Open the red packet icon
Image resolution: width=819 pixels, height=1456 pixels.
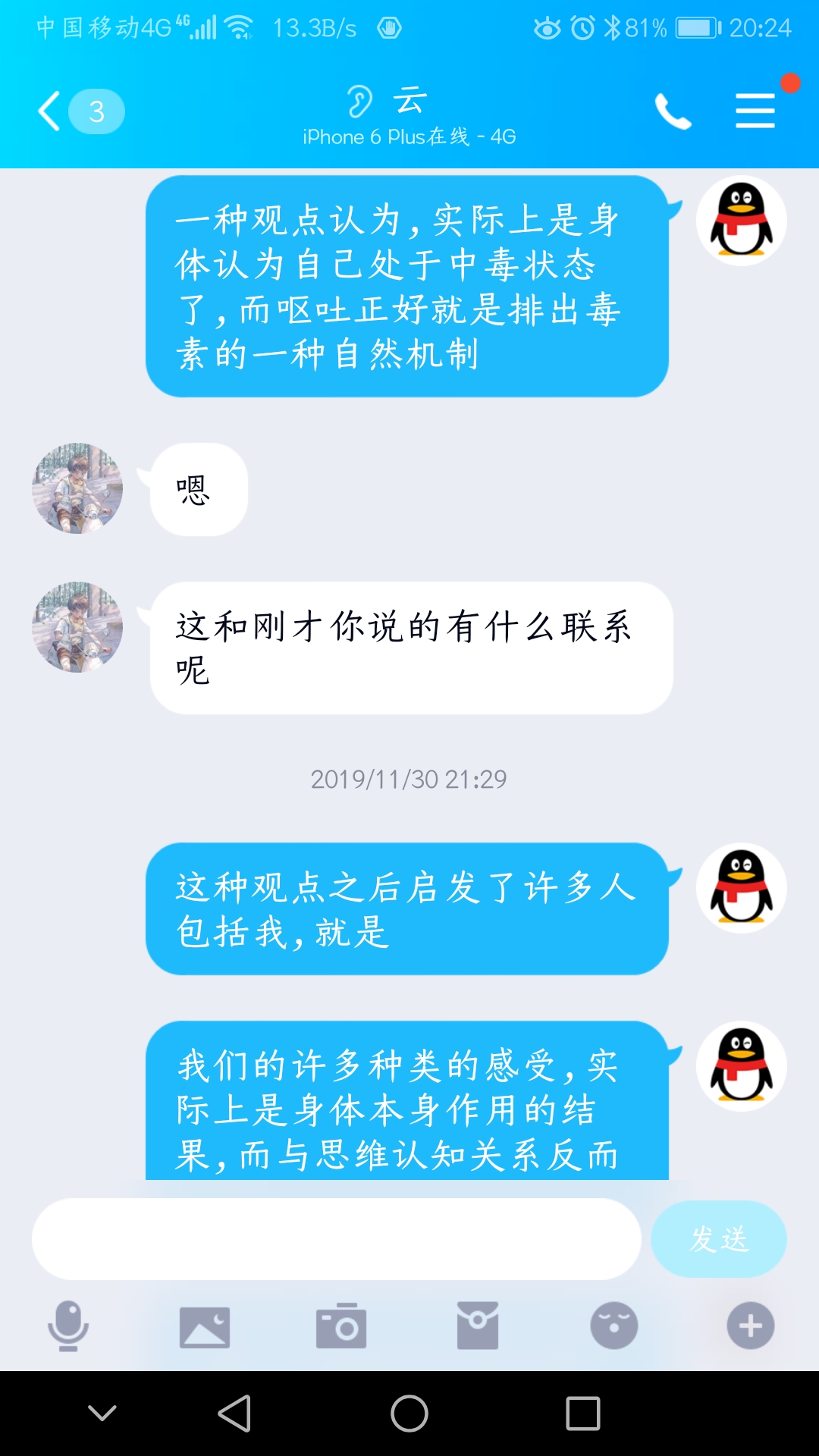tap(478, 1326)
